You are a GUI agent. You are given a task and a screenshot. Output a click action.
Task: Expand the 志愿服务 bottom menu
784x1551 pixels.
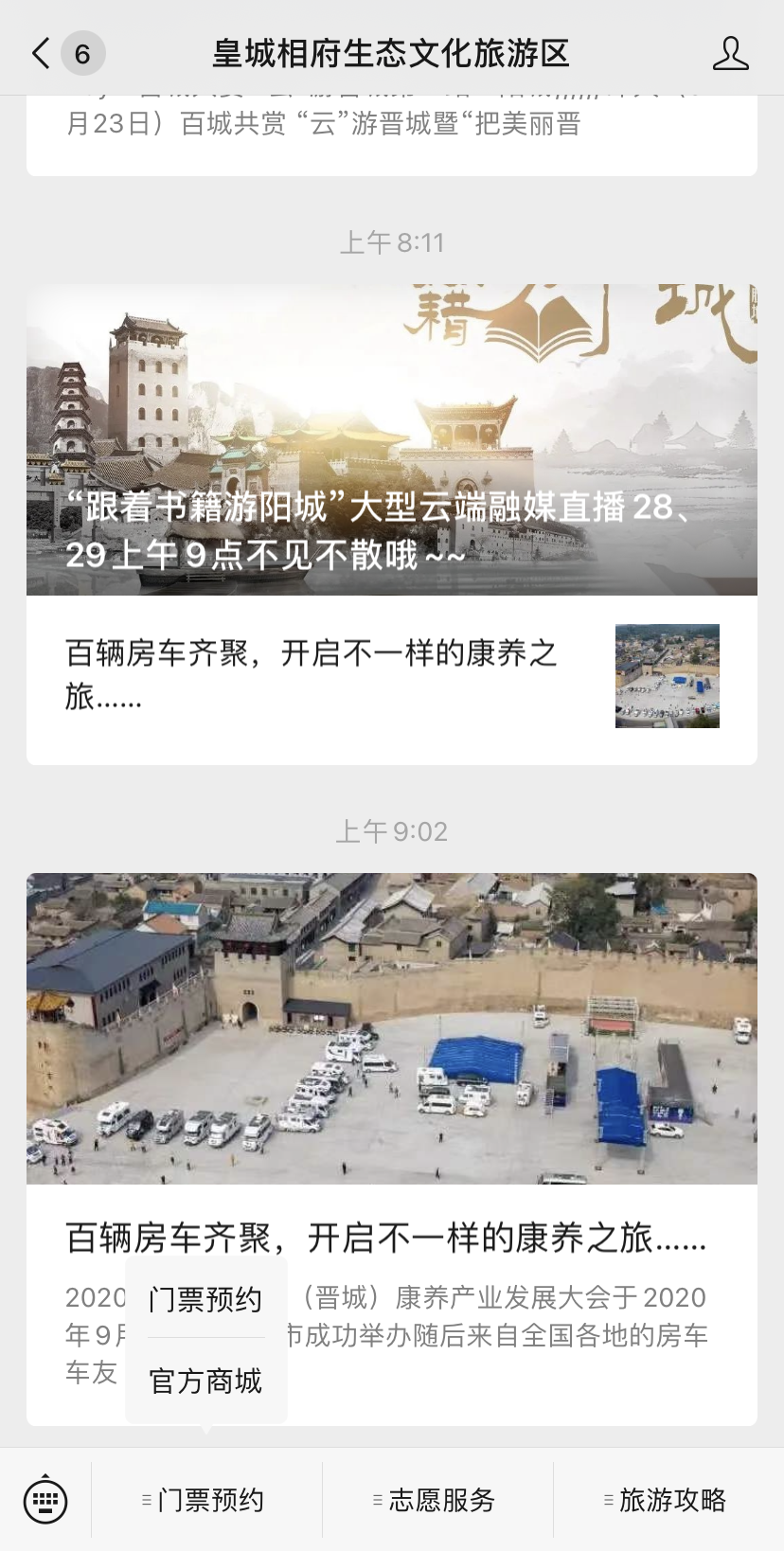(437, 1500)
